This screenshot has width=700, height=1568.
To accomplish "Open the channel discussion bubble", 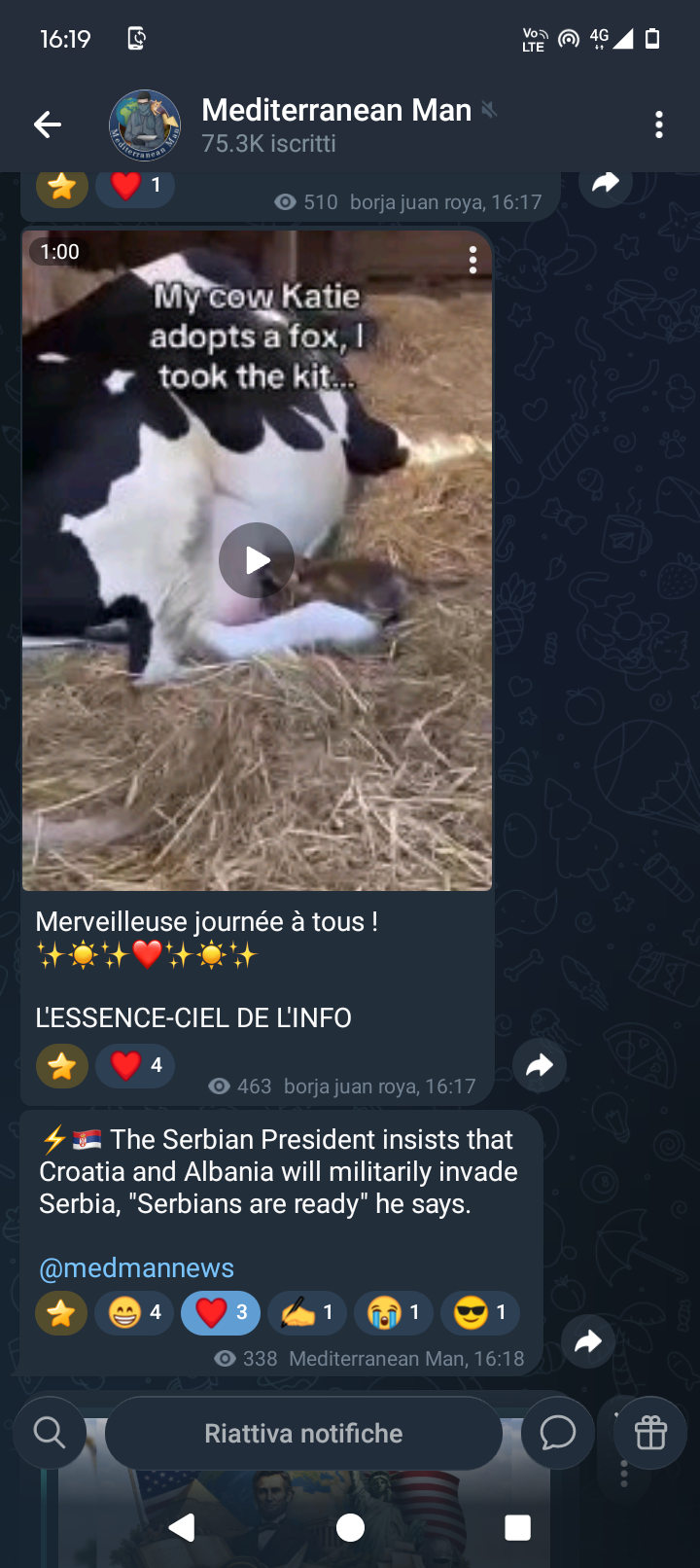I will tap(558, 1433).
